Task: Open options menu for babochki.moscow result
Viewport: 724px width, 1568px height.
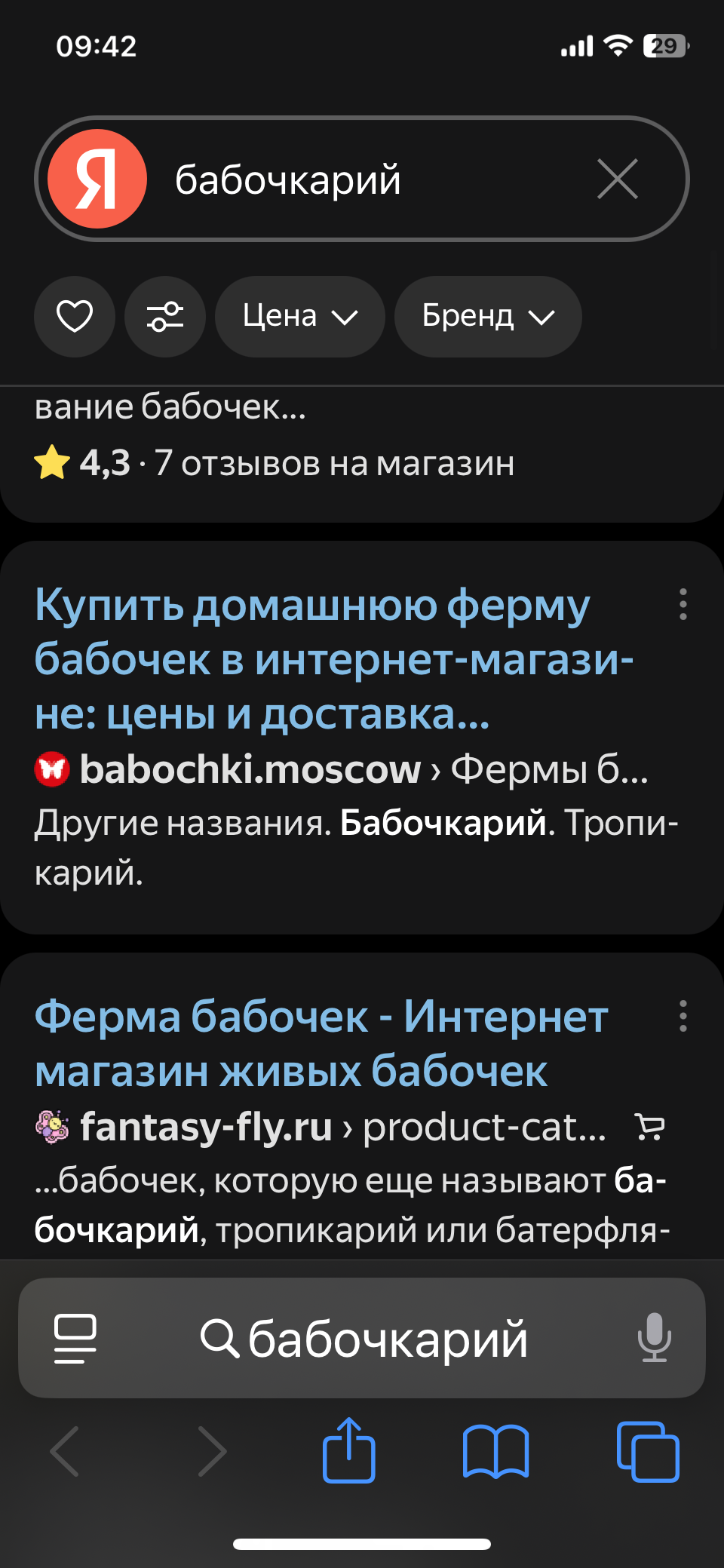Action: 683,604
